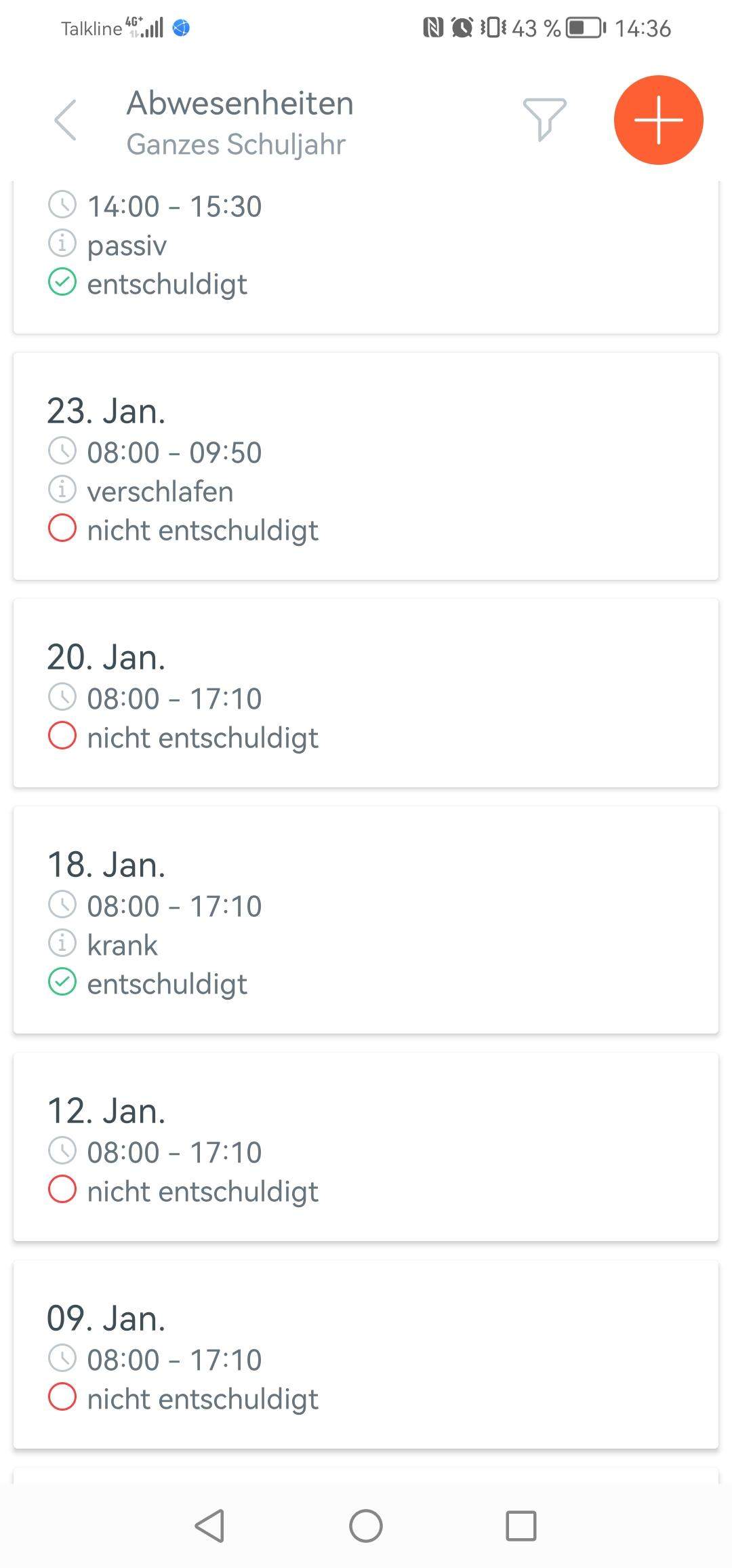Tap the system home button
The width and height of the screenshot is (732, 1568).
[366, 1526]
